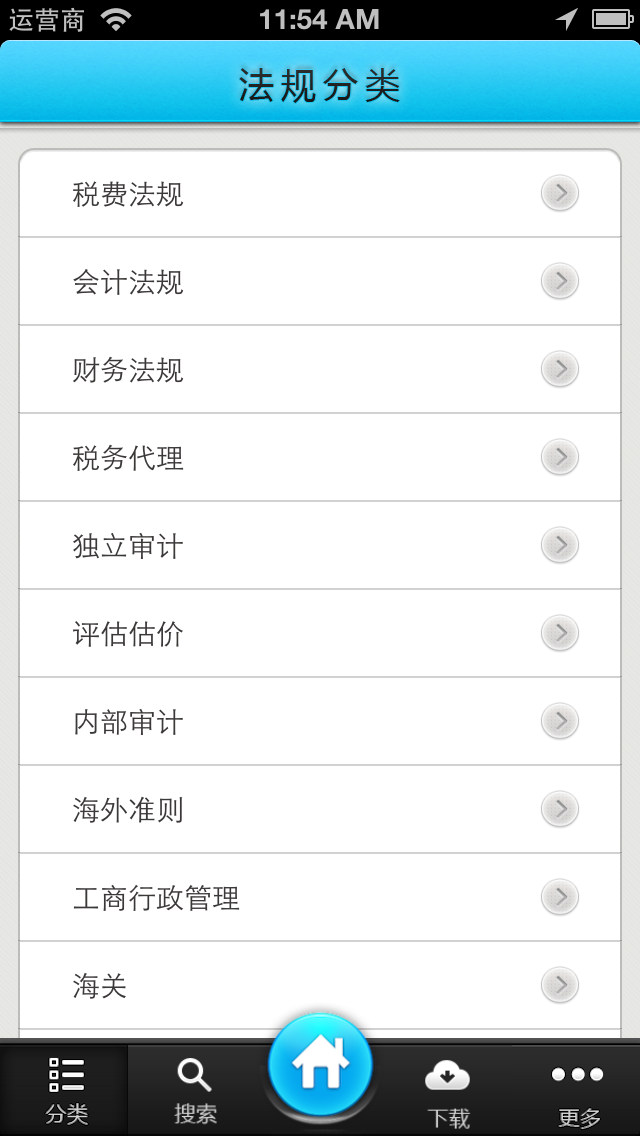Open the 工商行政管理 category
The height and width of the screenshot is (1136, 640).
320,897
